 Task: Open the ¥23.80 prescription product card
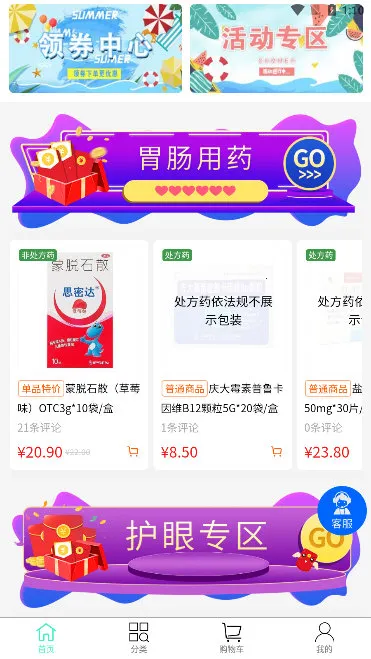329,355
